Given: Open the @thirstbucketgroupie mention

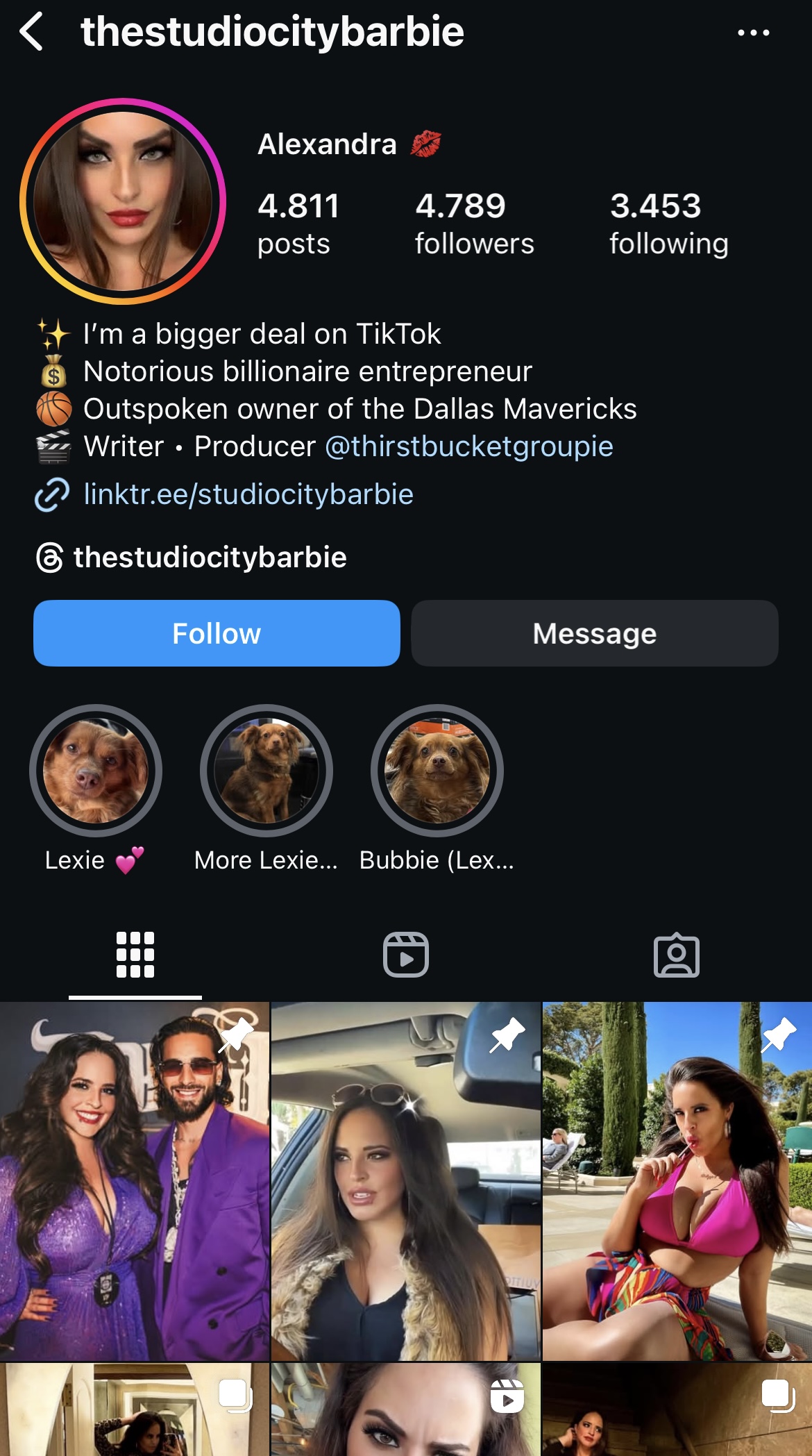Looking at the screenshot, I should click(469, 446).
